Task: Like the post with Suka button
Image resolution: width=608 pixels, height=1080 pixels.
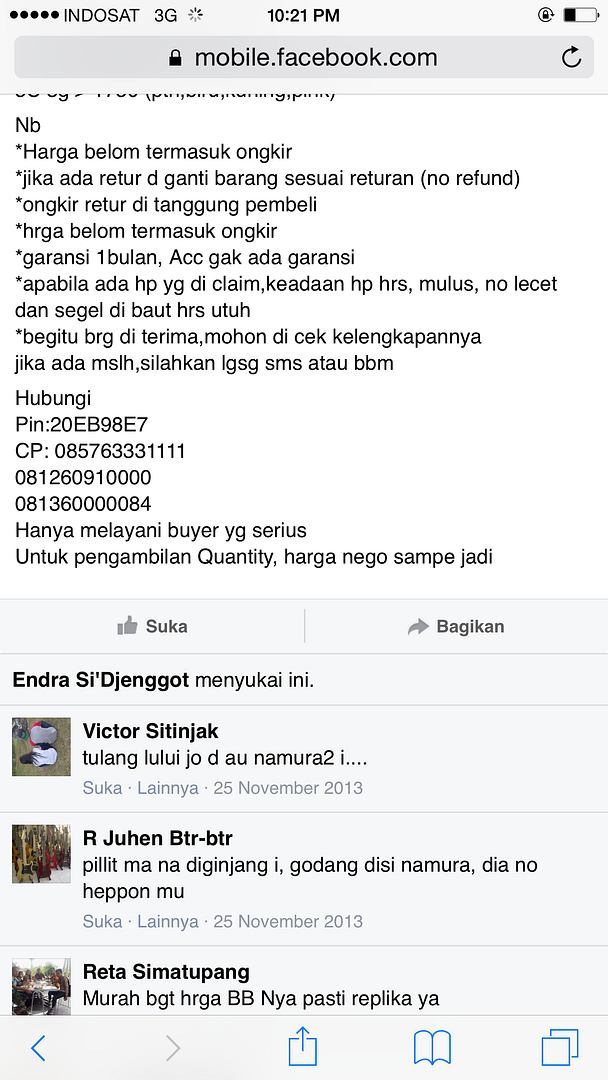Action: point(152,627)
